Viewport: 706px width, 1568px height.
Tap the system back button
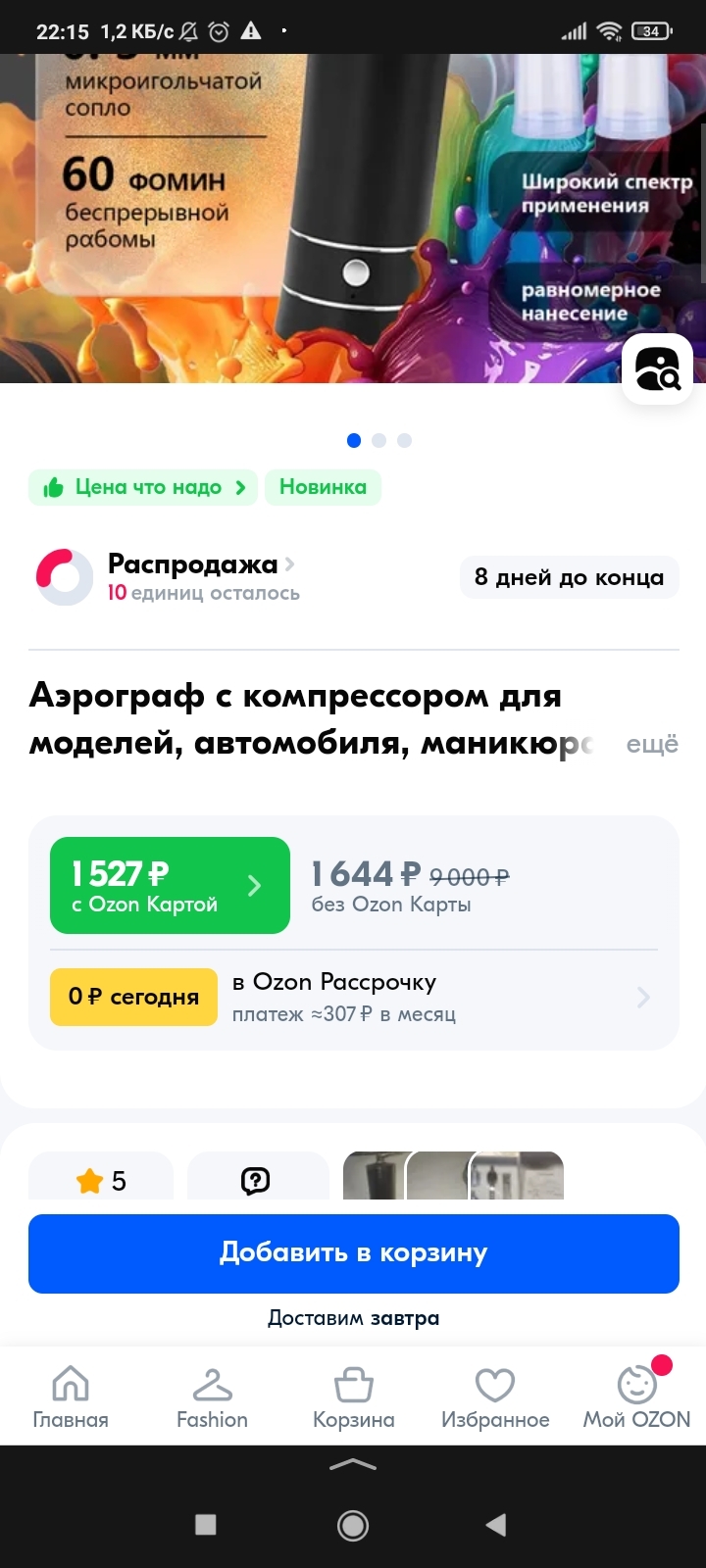(496, 1524)
